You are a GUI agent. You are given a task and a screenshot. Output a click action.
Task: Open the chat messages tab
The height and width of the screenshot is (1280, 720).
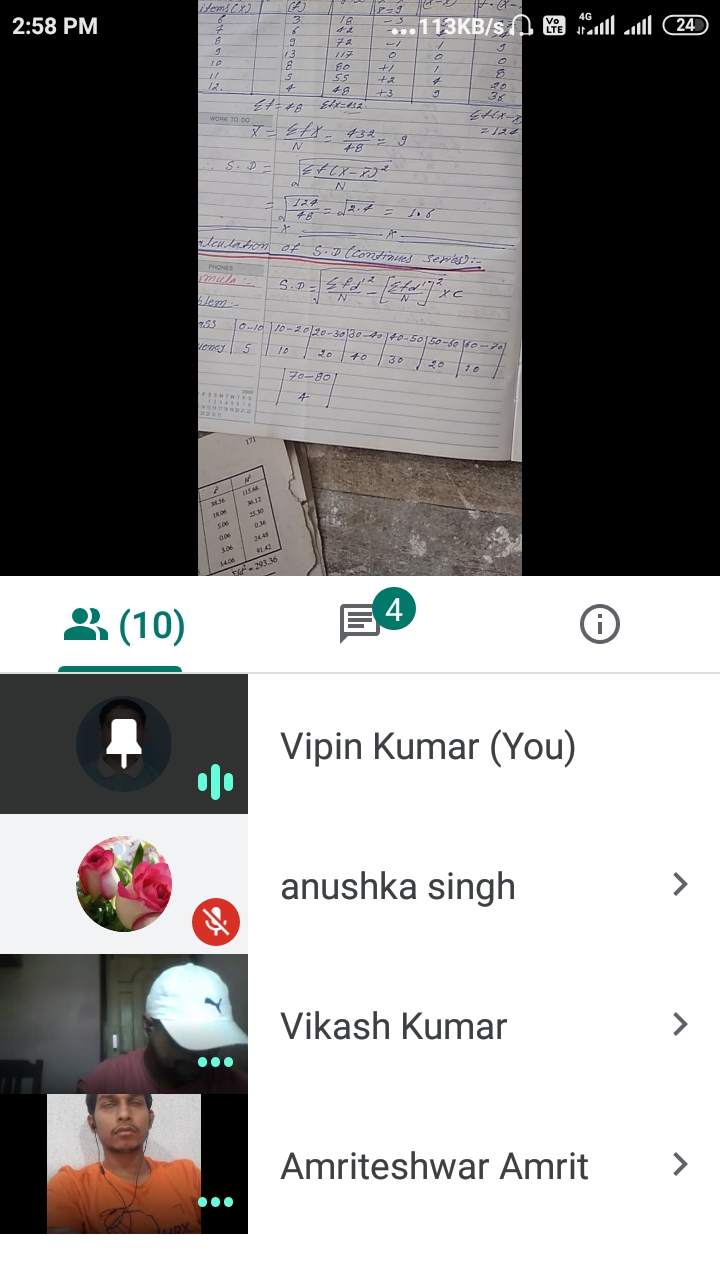point(360,624)
